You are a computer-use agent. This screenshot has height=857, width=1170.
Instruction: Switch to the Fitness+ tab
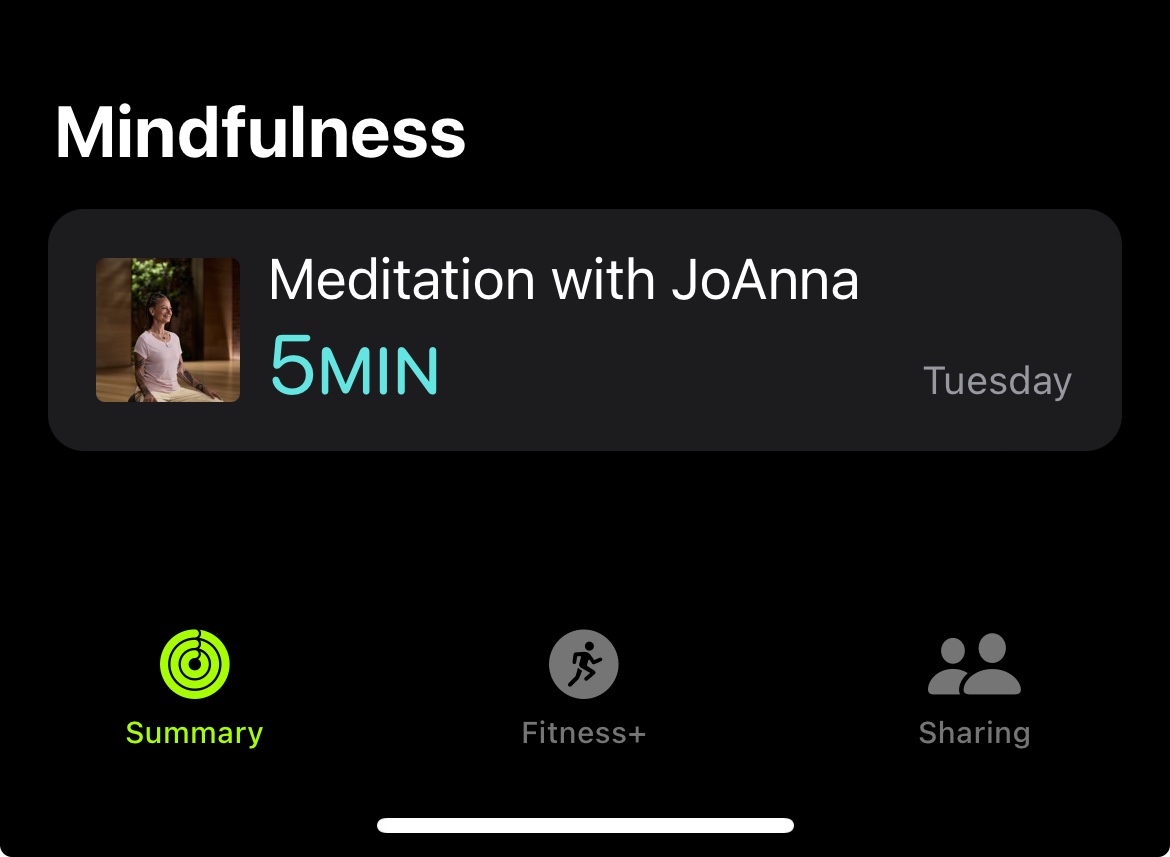(584, 688)
